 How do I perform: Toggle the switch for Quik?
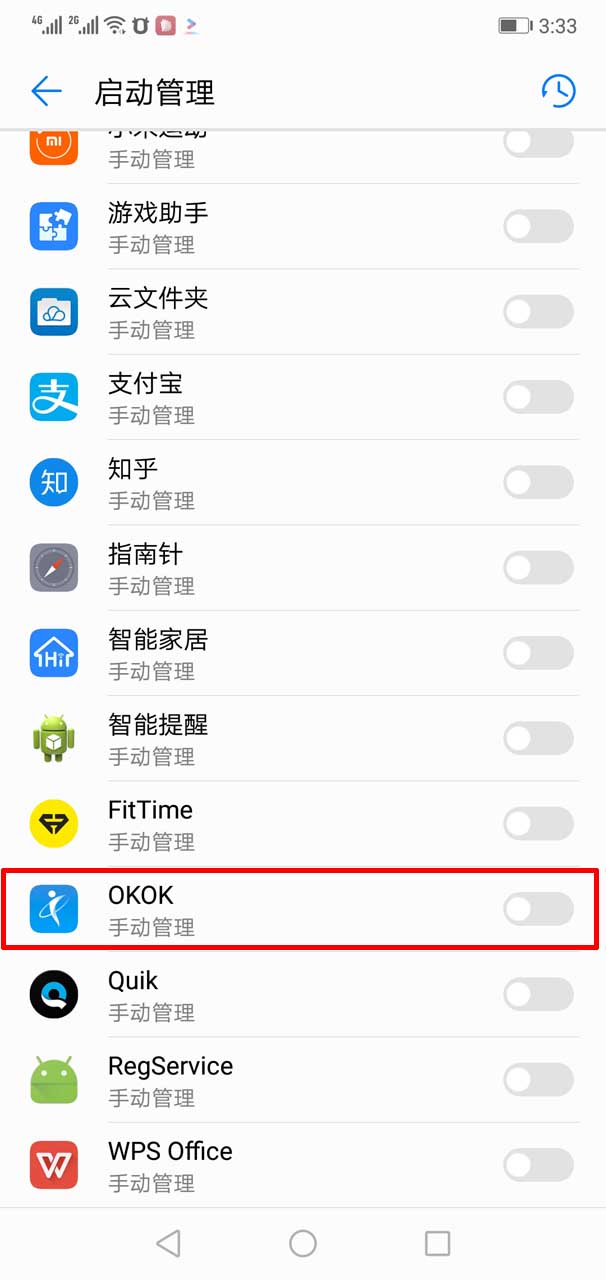[x=538, y=995]
